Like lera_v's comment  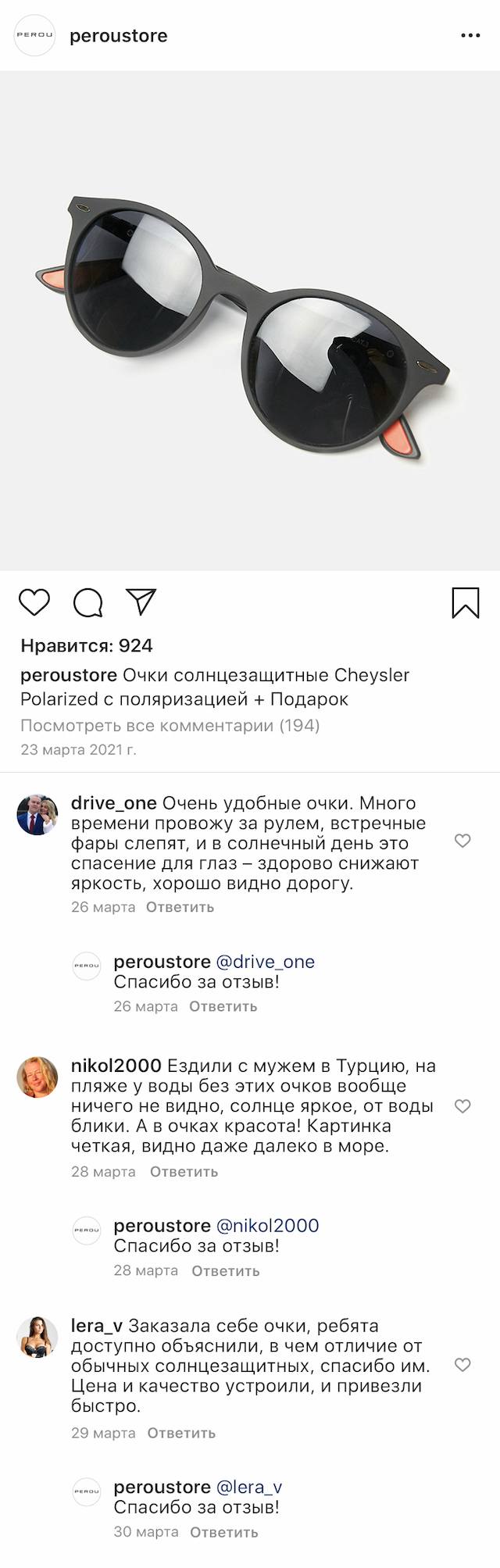coord(462,1365)
